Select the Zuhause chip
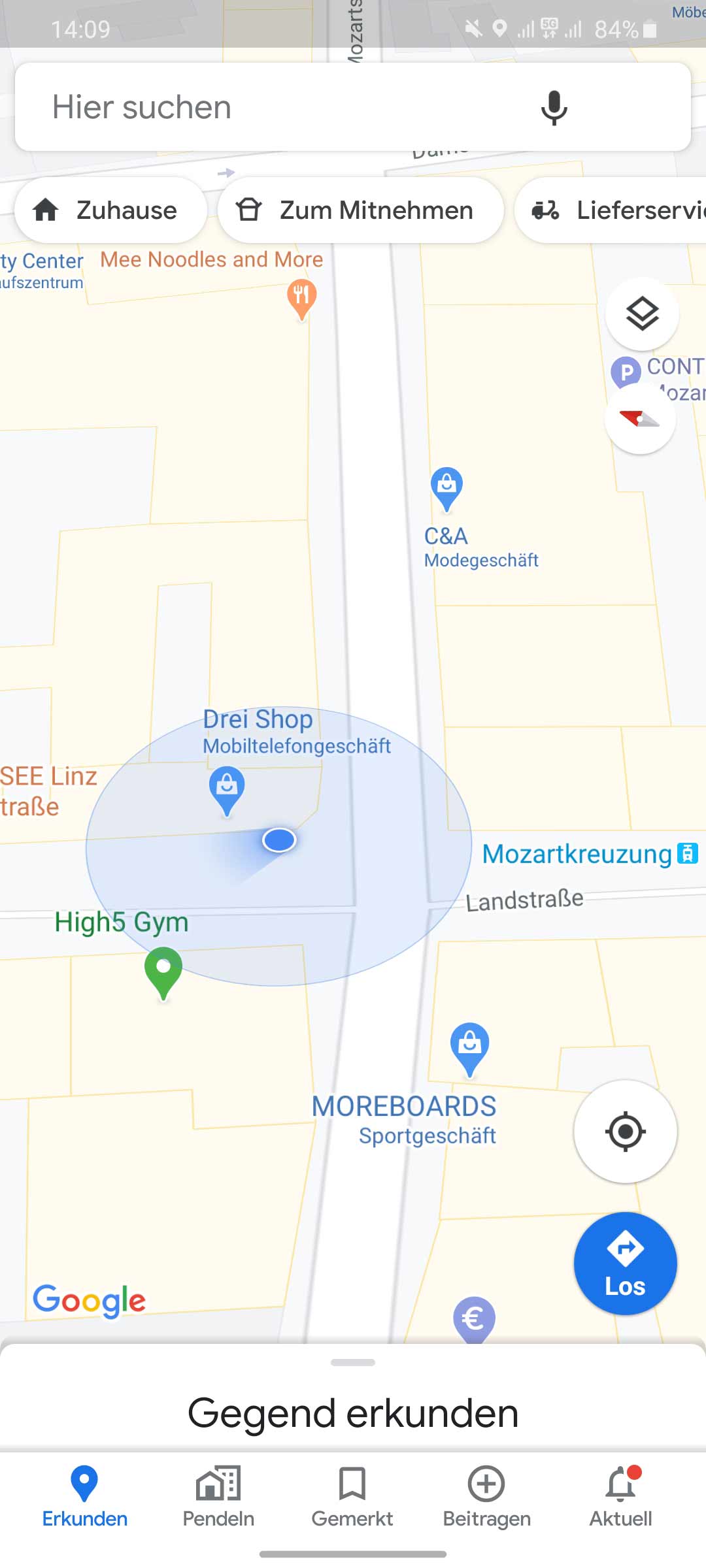This screenshot has height=1568, width=706. coord(110,210)
